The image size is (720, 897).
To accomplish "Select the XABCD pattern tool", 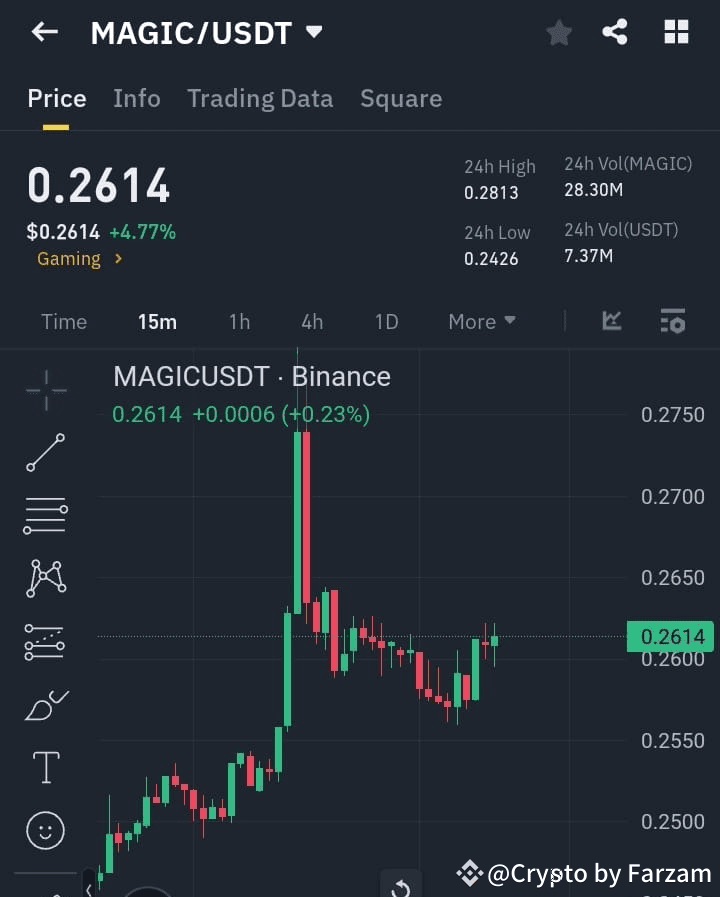I will tap(45, 578).
